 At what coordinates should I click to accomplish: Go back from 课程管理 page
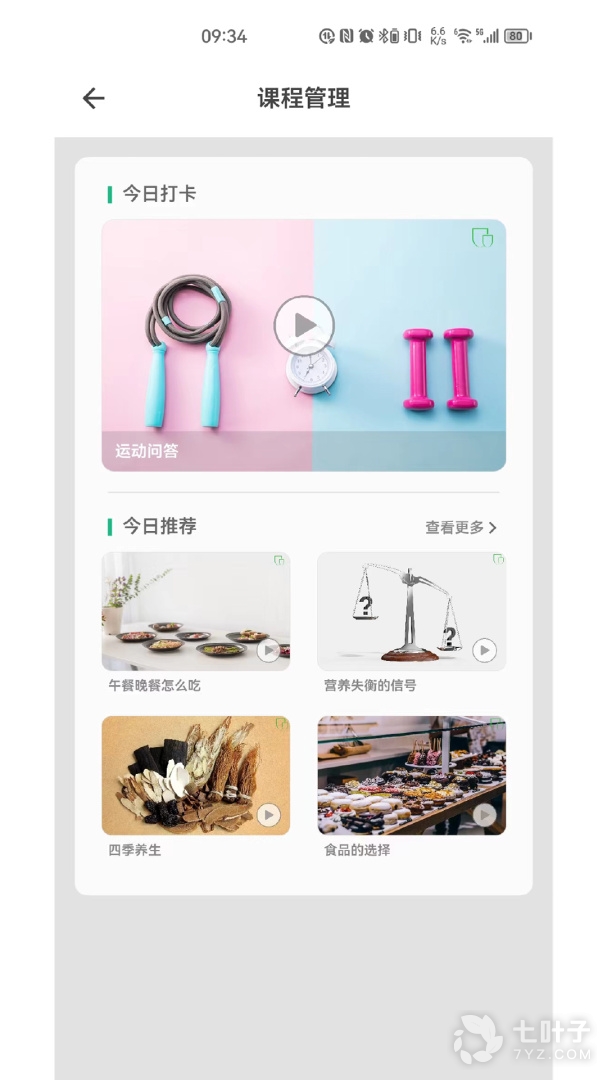[93, 98]
